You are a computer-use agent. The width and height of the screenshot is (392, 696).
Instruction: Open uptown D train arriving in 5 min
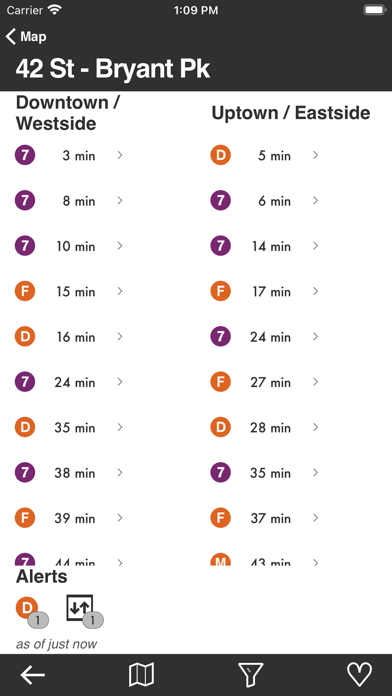click(265, 156)
